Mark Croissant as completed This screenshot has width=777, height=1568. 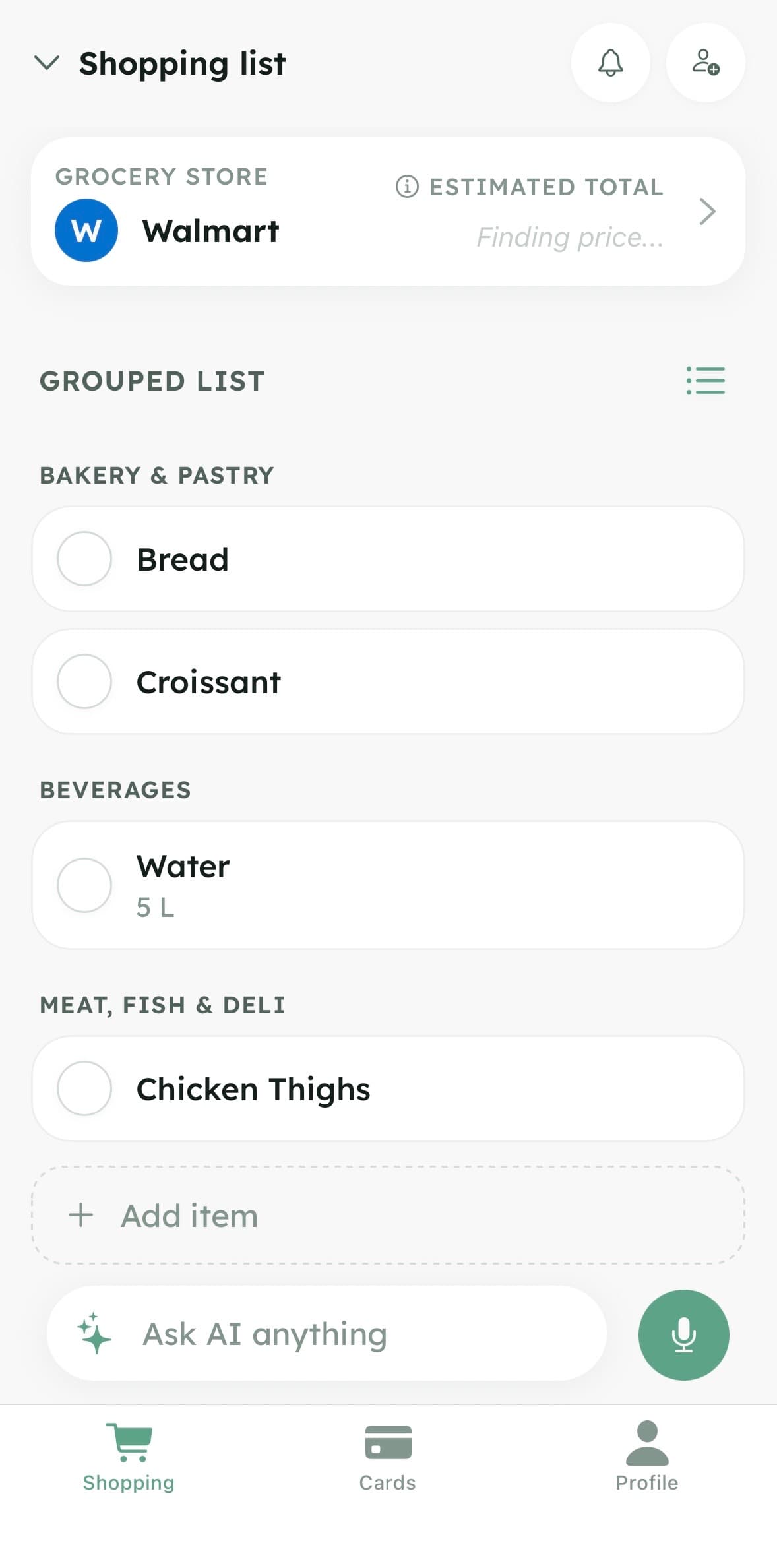tap(84, 681)
